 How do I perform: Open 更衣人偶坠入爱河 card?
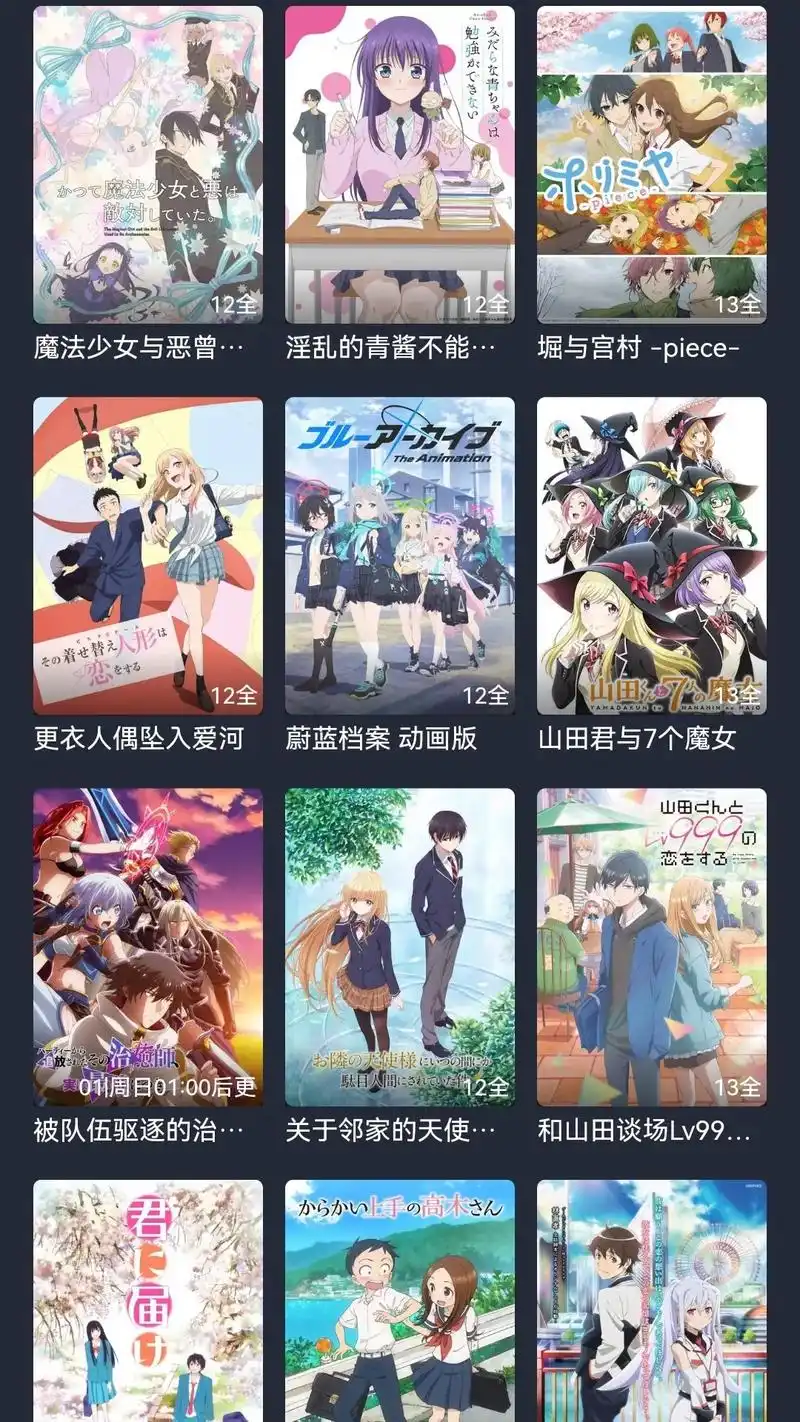(148, 556)
